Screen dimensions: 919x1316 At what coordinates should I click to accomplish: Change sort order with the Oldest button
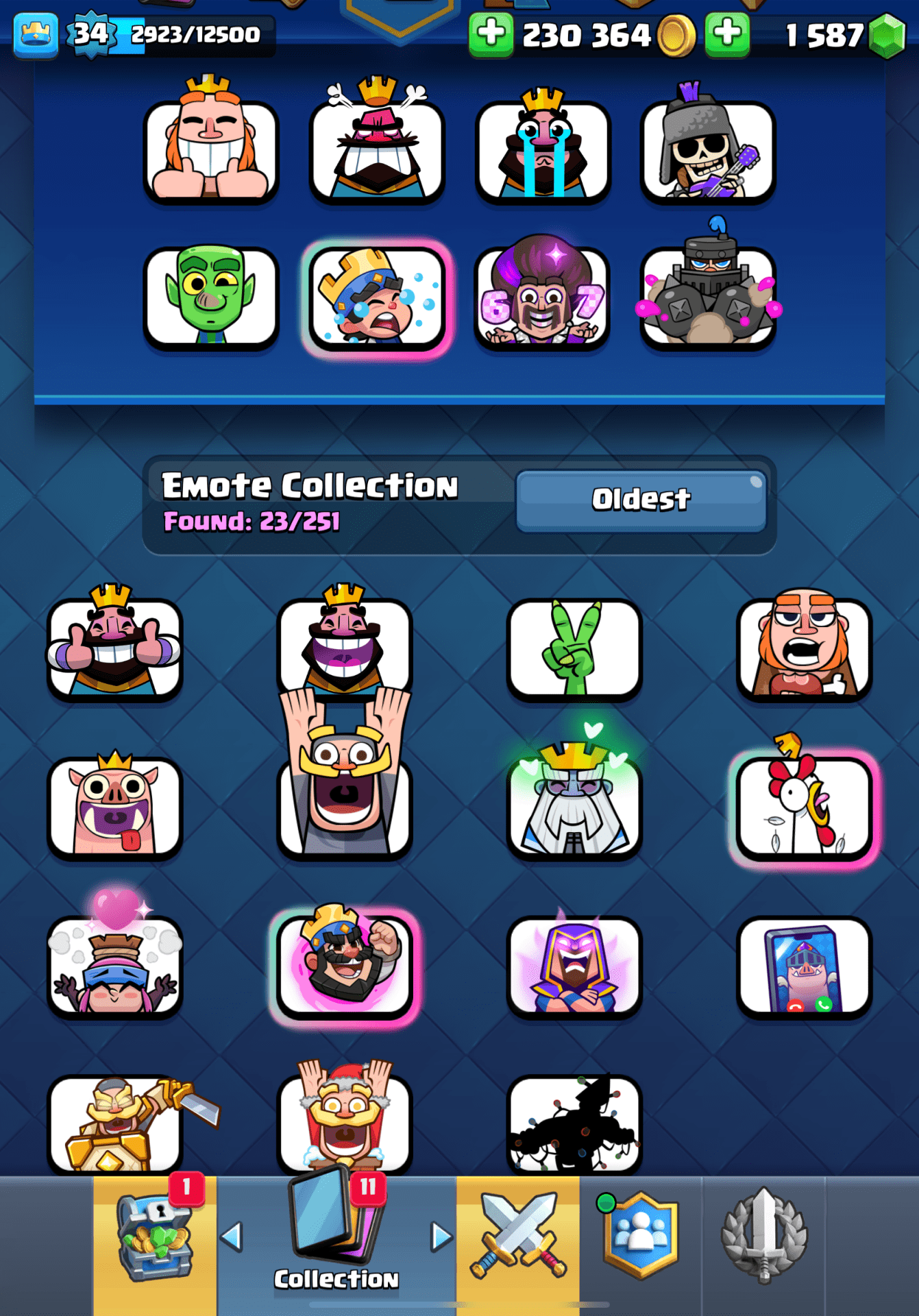pos(641,500)
